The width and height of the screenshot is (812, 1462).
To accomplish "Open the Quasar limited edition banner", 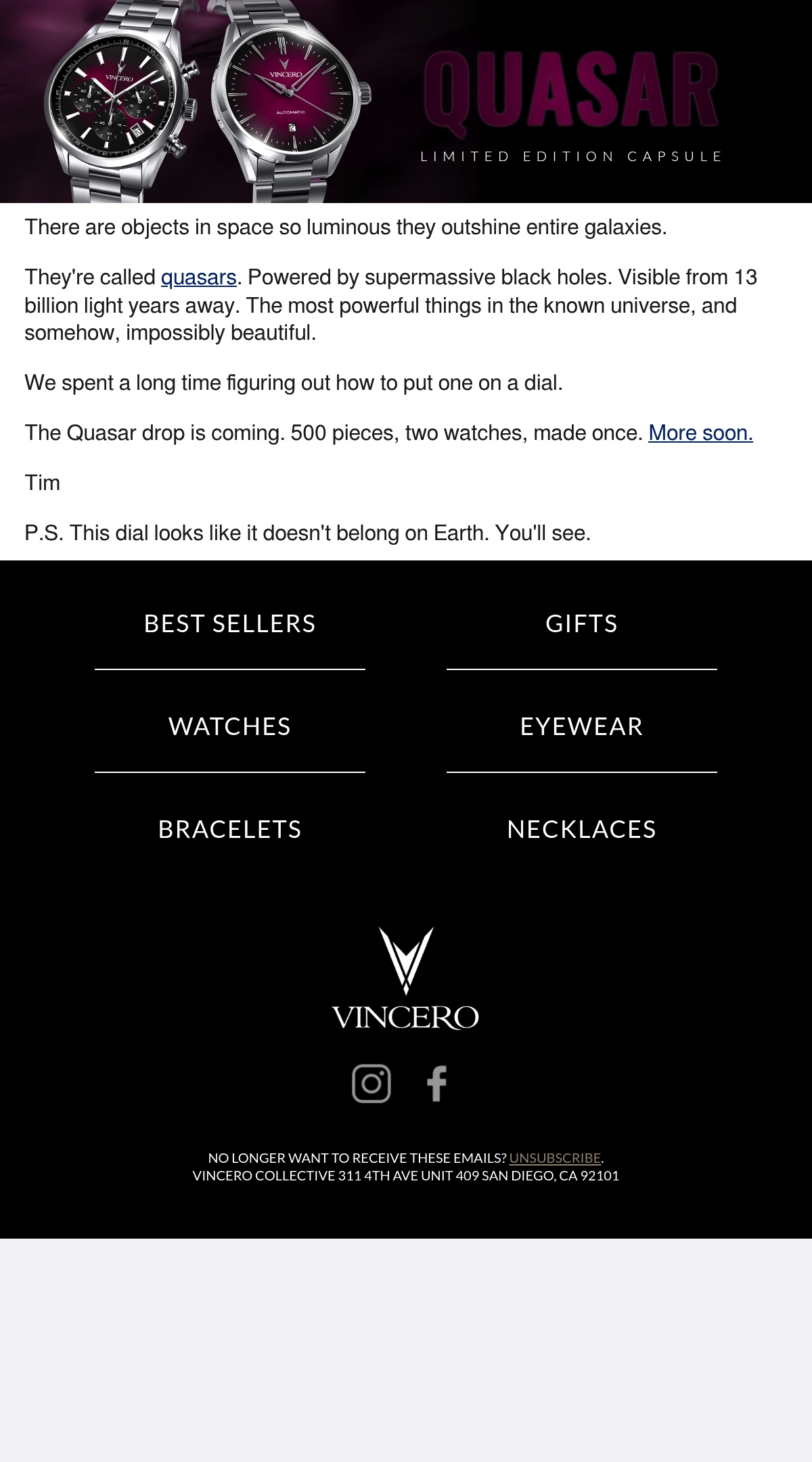I will (x=406, y=102).
